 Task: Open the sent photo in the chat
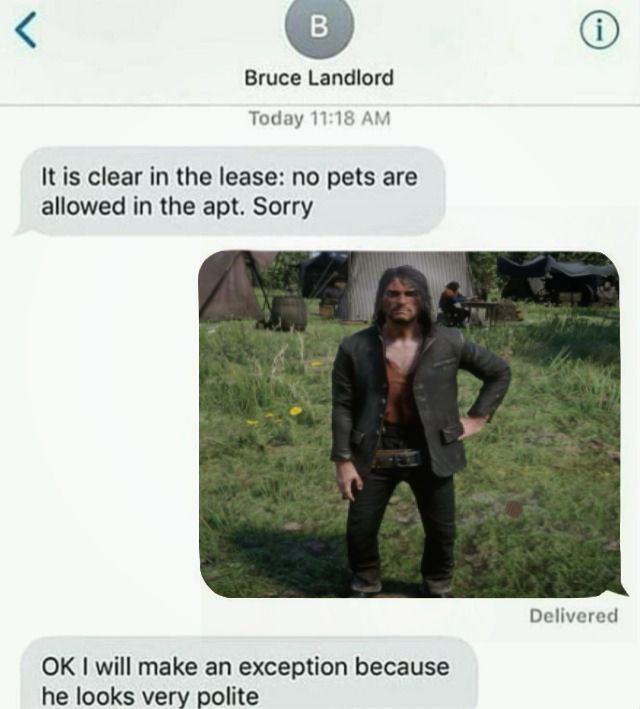click(409, 424)
